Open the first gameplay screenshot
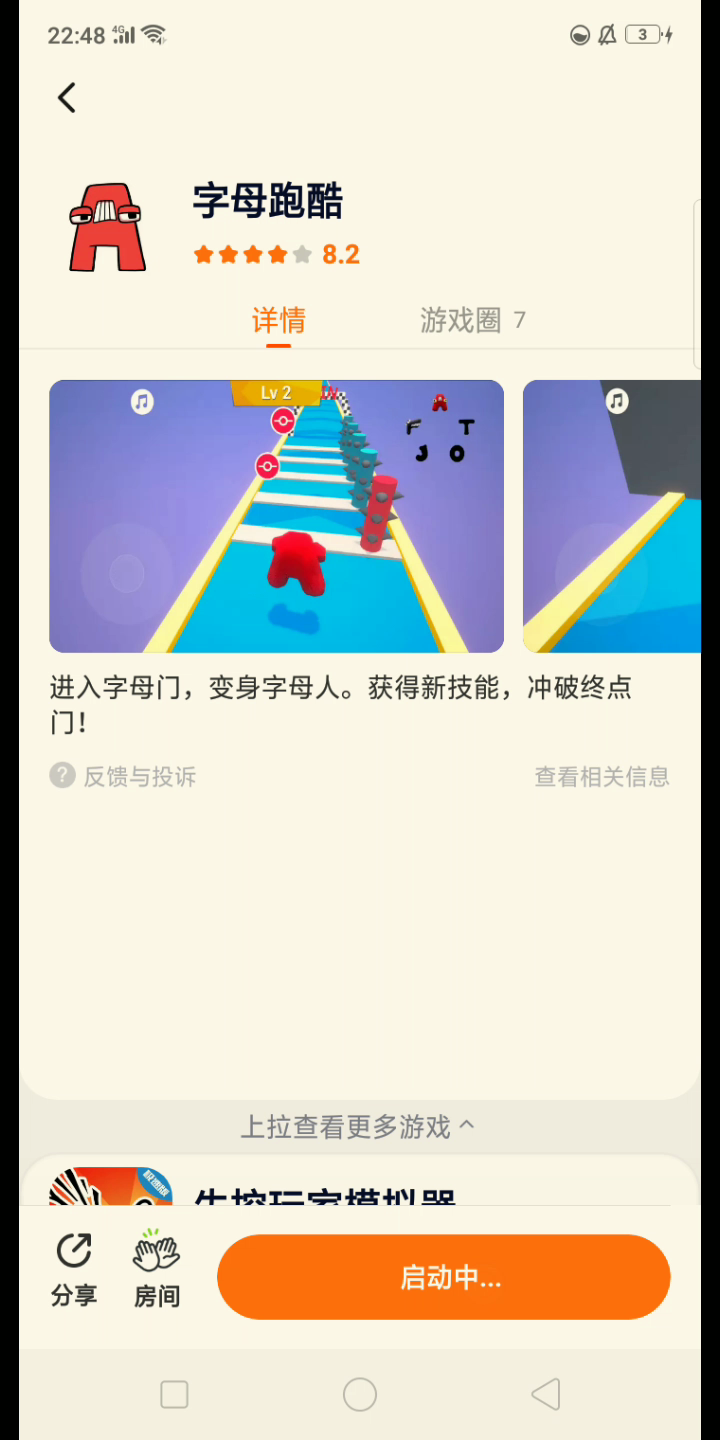 click(x=276, y=516)
